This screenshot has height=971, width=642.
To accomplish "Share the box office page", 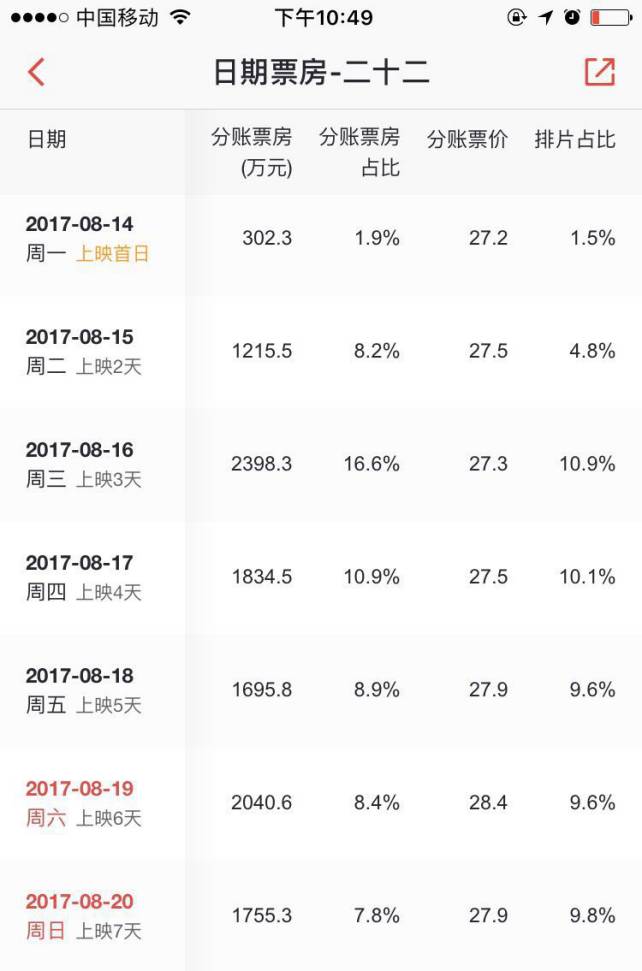I will [x=600, y=72].
